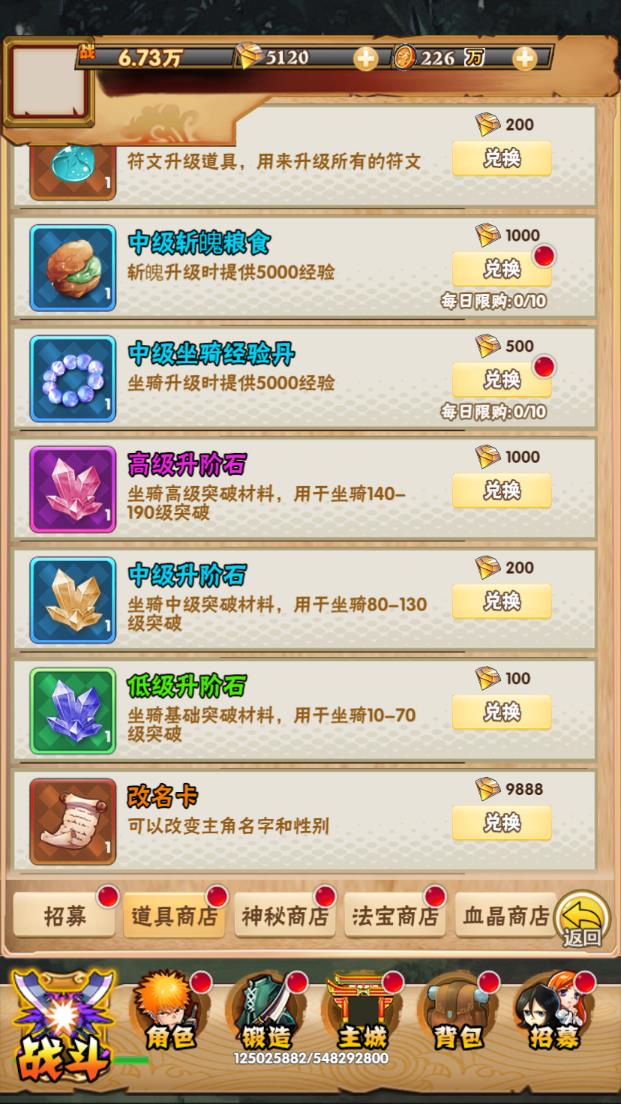Exchange for 中级升阶石
Viewport: 621px width, 1104px height.
pyautogui.click(x=501, y=602)
